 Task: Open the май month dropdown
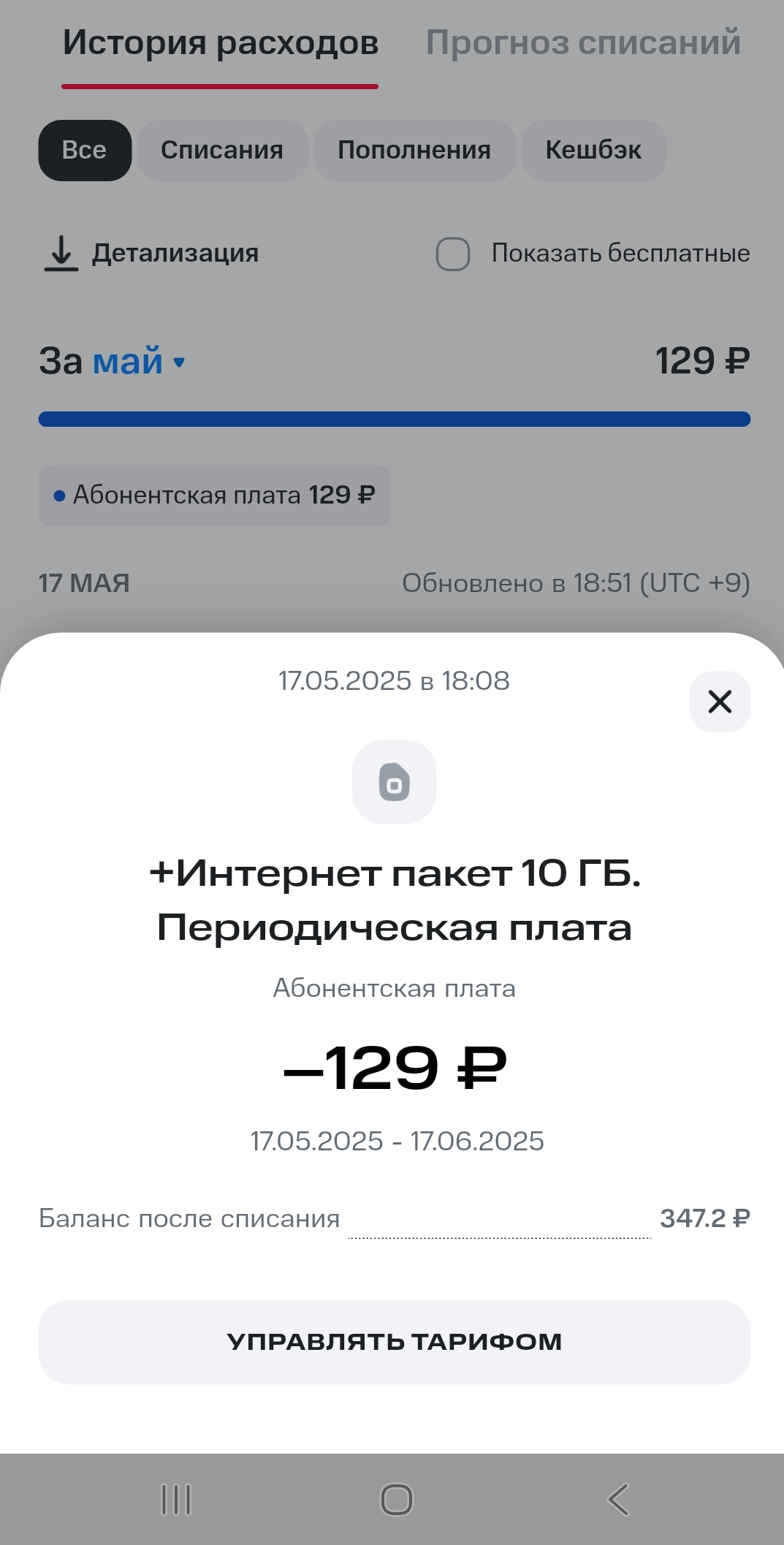pyautogui.click(x=138, y=361)
